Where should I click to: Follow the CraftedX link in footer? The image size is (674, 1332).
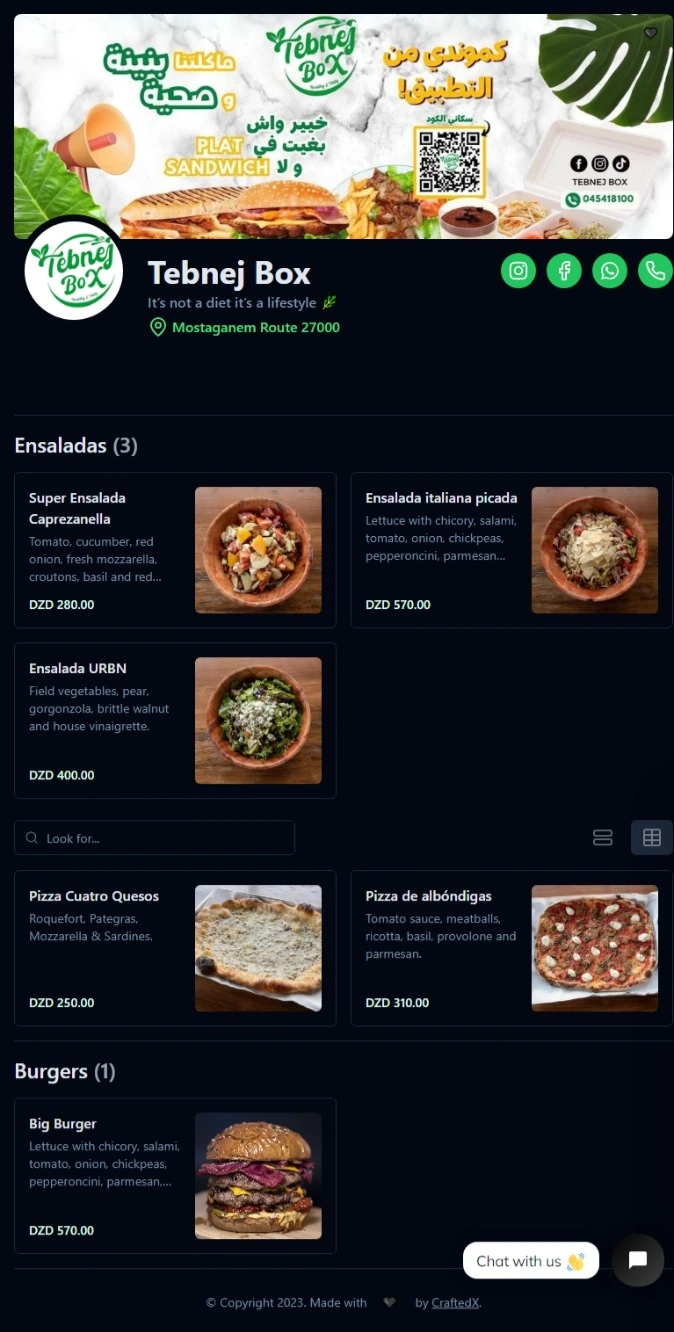pos(455,1303)
